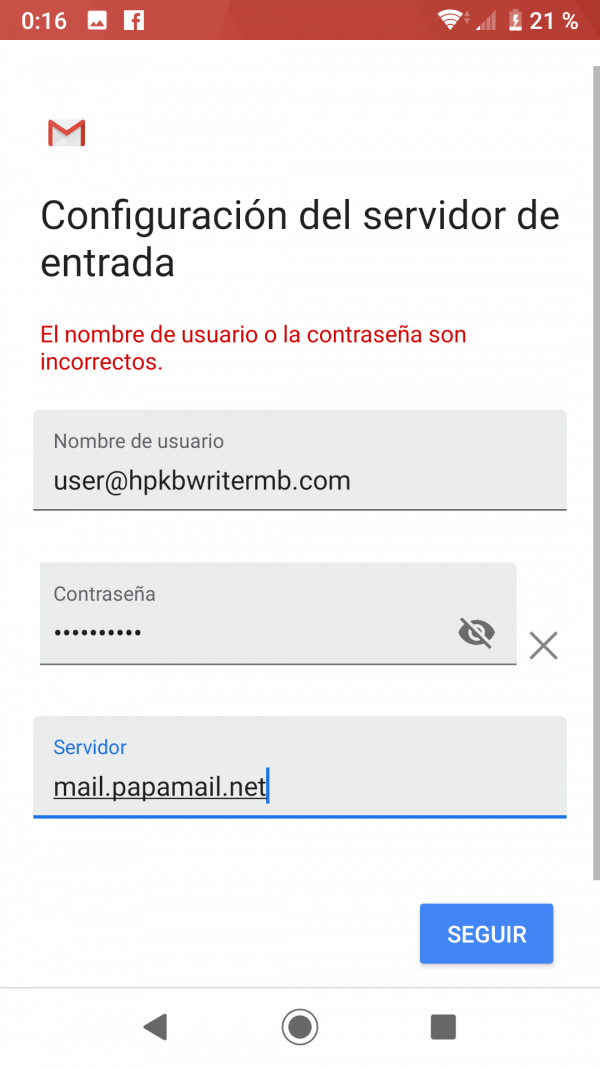
Task: Show the password with the eye icon
Action: pyautogui.click(x=476, y=633)
